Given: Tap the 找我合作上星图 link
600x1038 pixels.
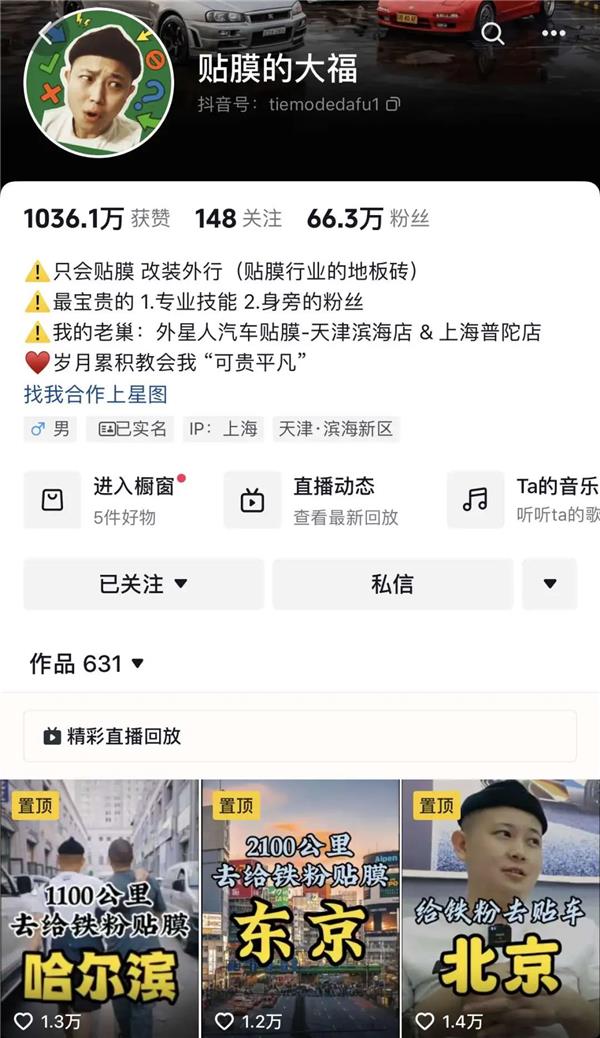Looking at the screenshot, I should coord(95,394).
